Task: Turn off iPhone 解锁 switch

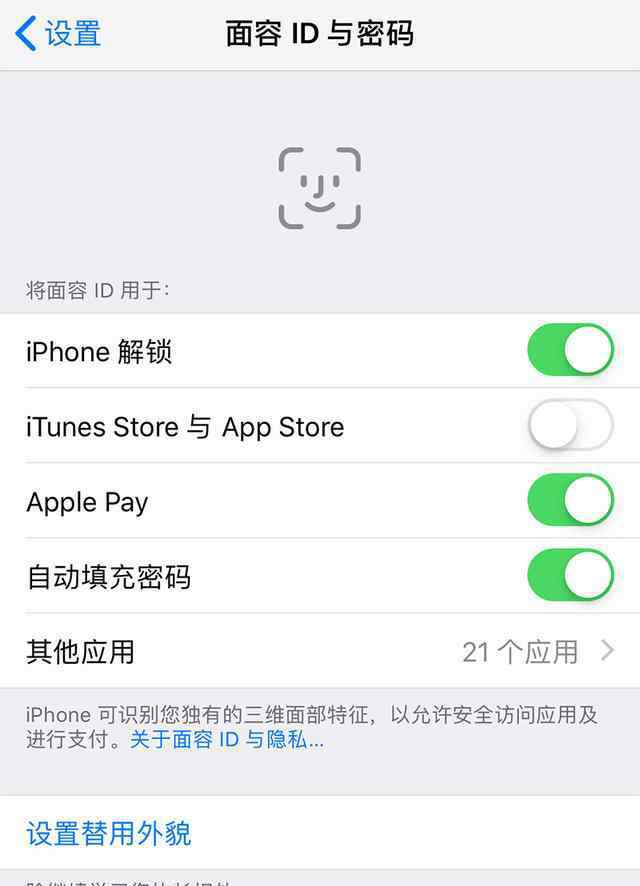Action: tap(569, 350)
